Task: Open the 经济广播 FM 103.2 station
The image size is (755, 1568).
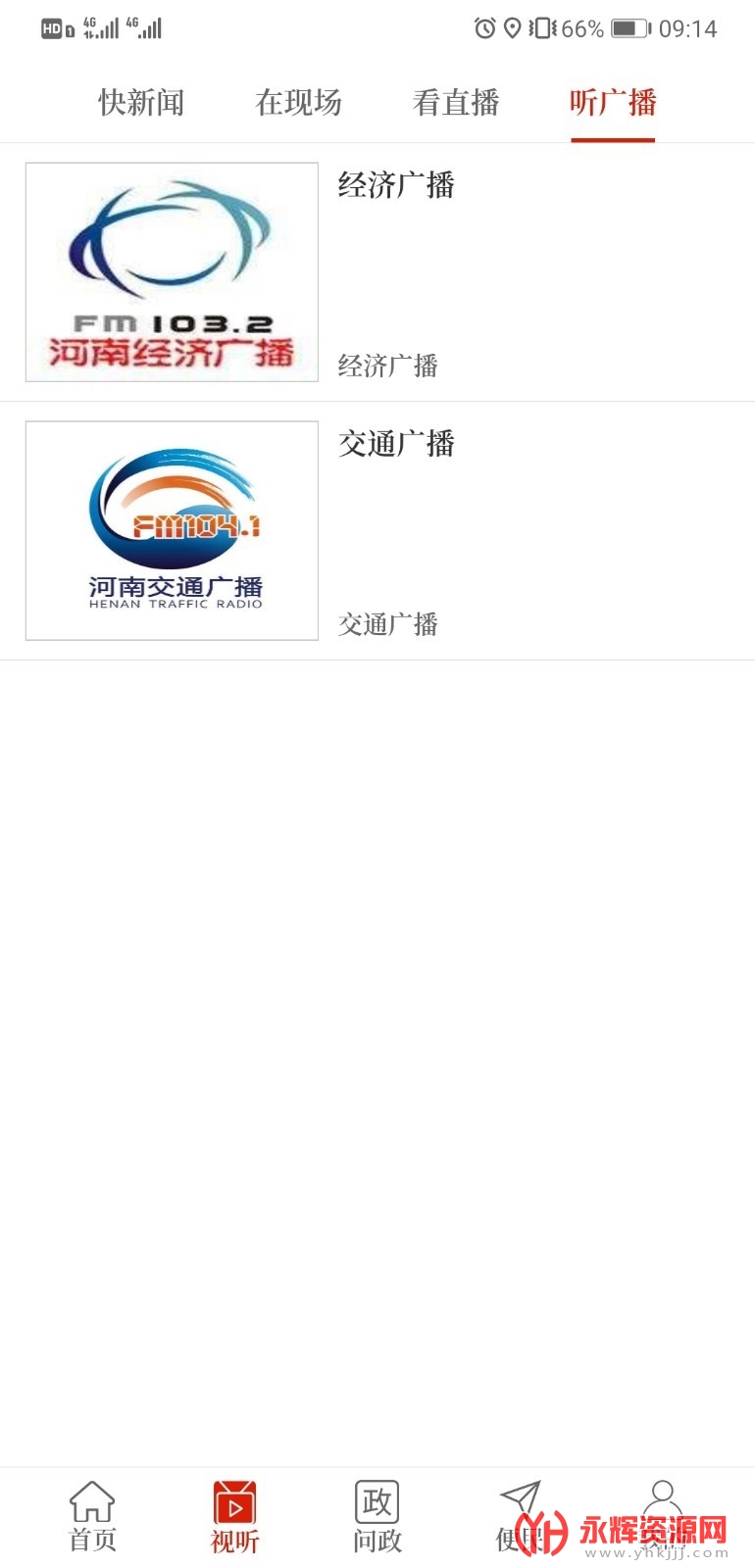Action: click(377, 272)
